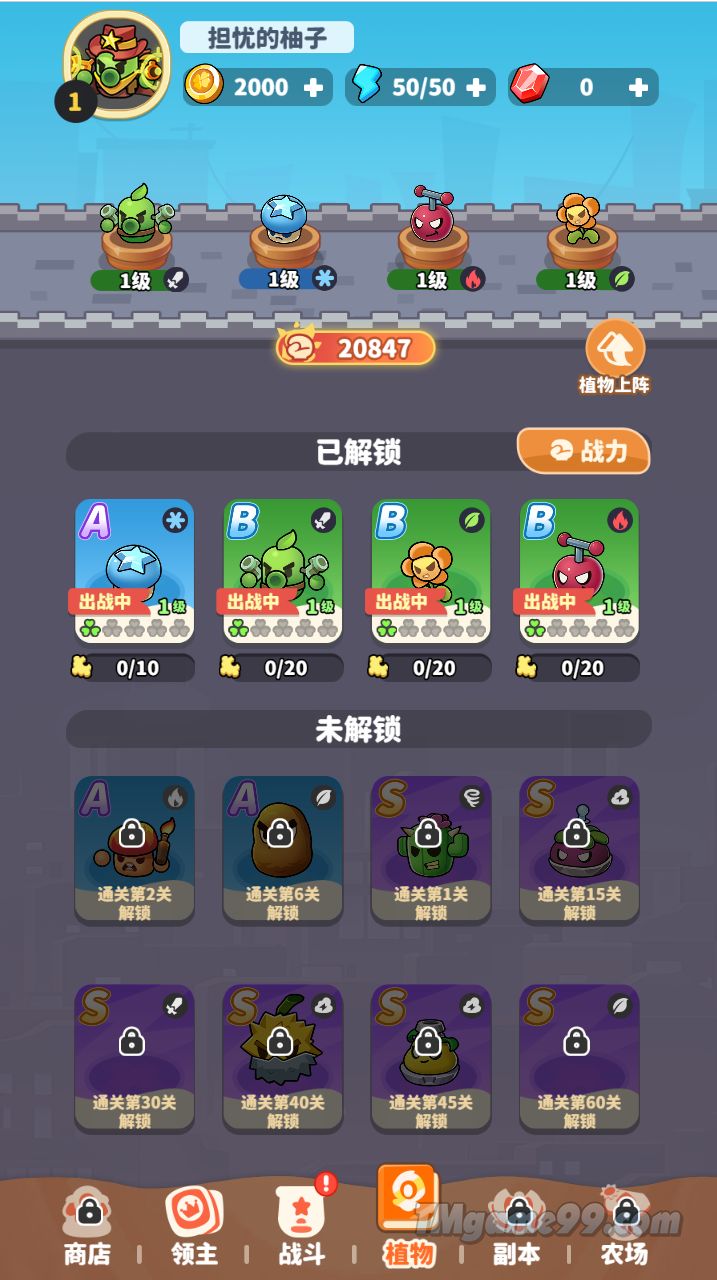The height and width of the screenshot is (1280, 717).
Task: Inspect locked S-rank card for 通关第40关
Action: click(282, 1058)
